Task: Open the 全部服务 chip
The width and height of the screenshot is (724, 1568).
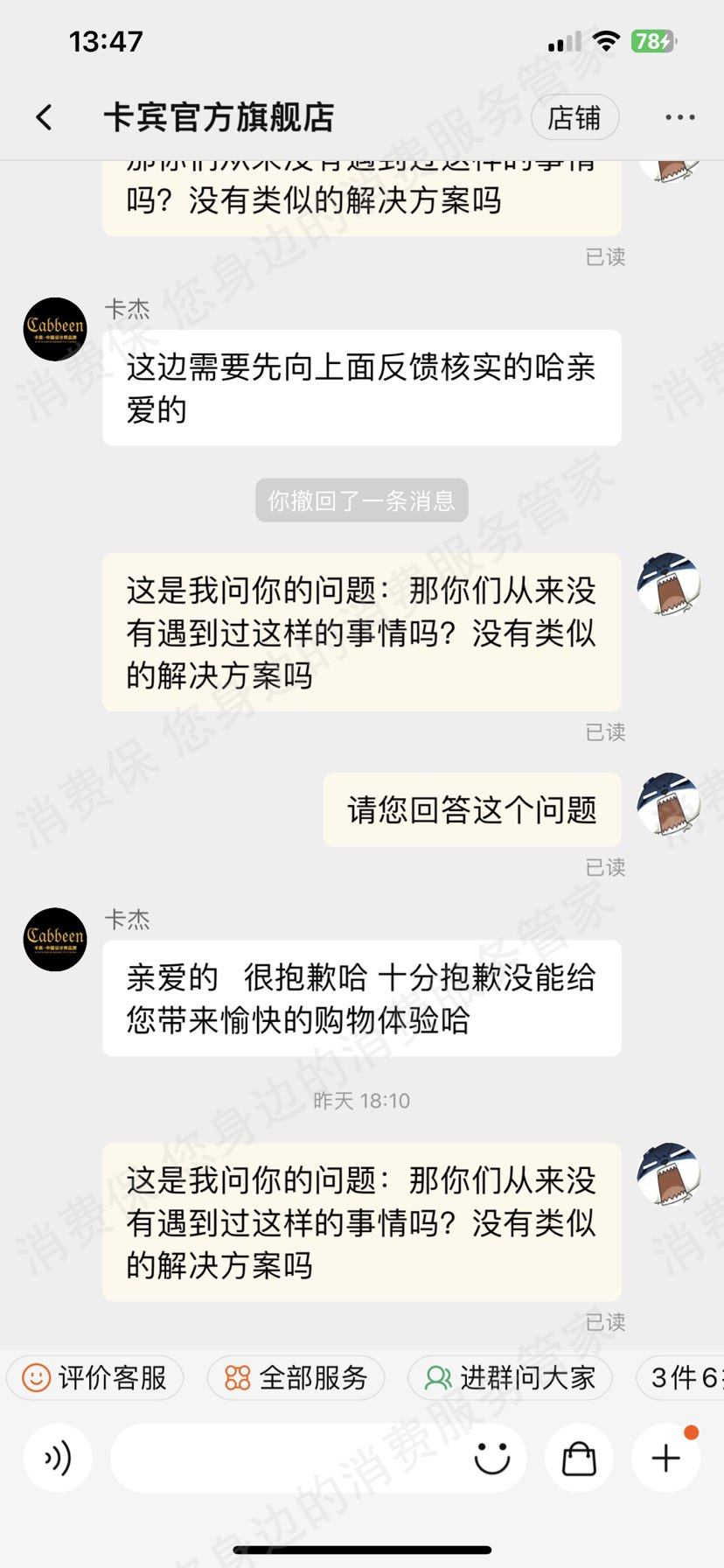Action: [296, 1378]
